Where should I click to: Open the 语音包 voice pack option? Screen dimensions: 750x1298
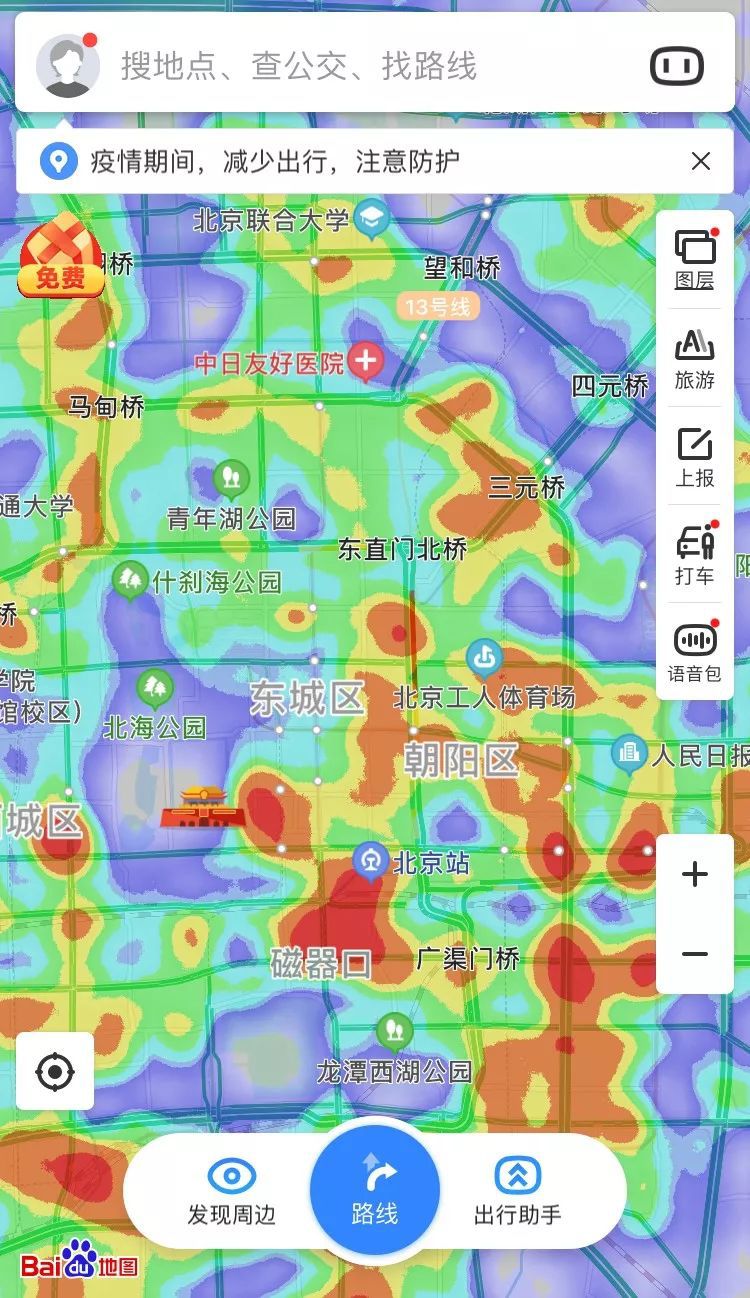pyautogui.click(x=695, y=651)
